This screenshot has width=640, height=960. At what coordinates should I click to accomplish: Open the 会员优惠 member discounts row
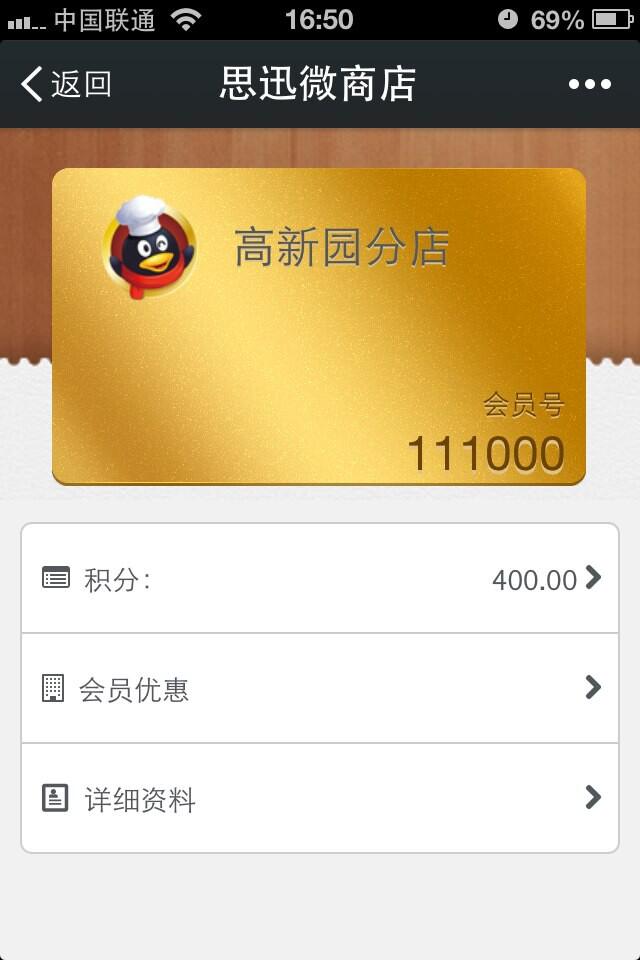click(x=320, y=688)
